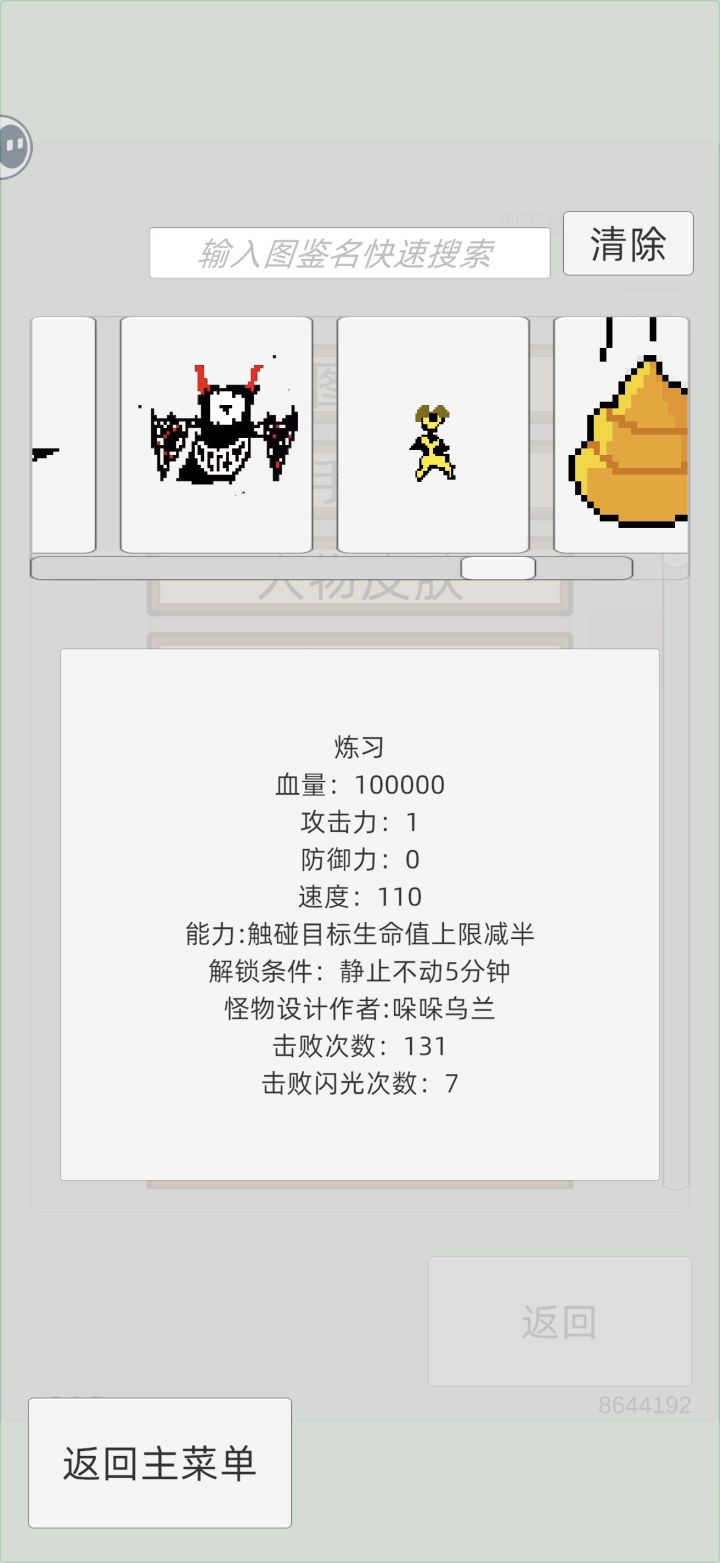Tap the 血量：100000 stat line

(x=360, y=785)
